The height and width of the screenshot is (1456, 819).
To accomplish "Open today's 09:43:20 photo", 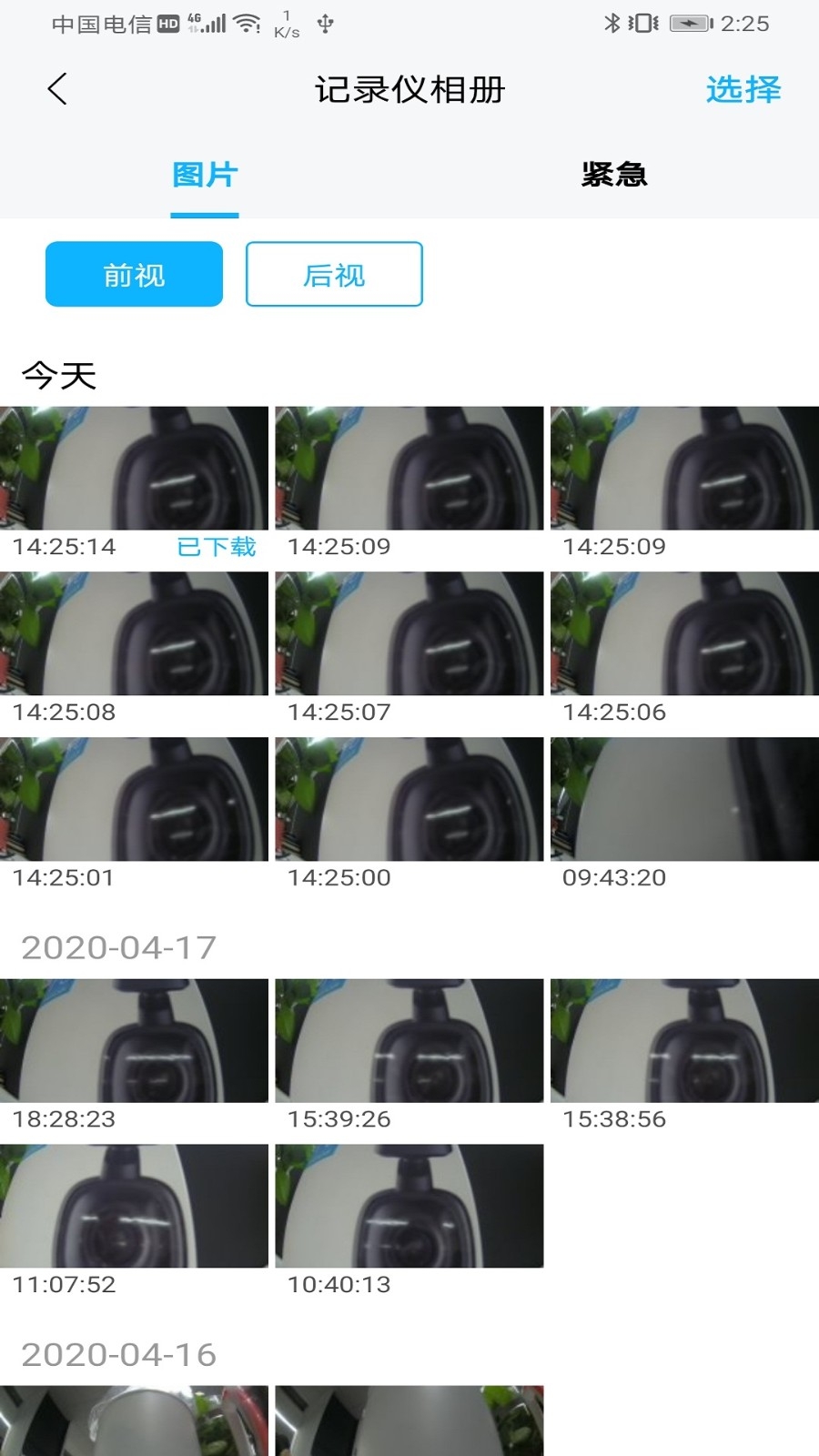I will click(x=684, y=799).
